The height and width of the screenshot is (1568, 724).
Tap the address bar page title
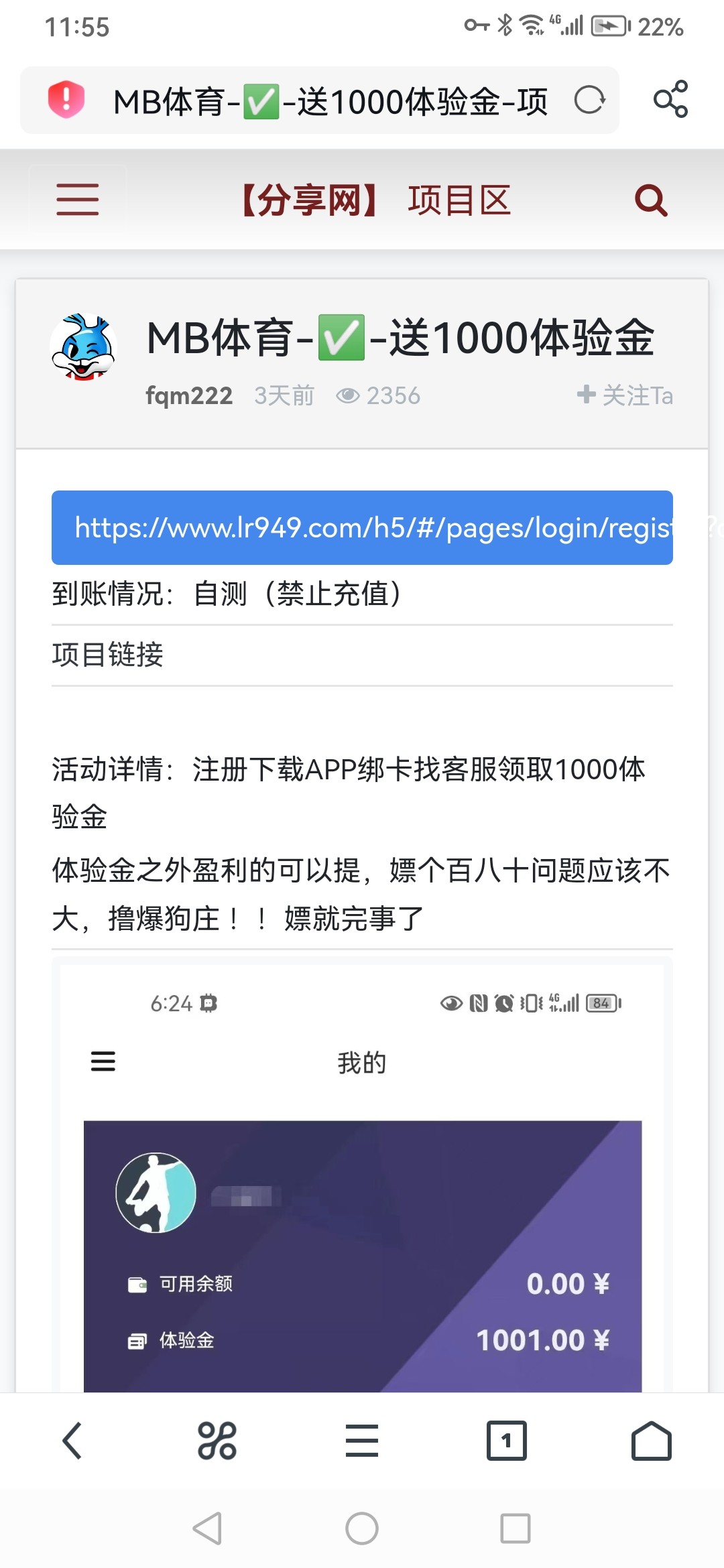330,102
